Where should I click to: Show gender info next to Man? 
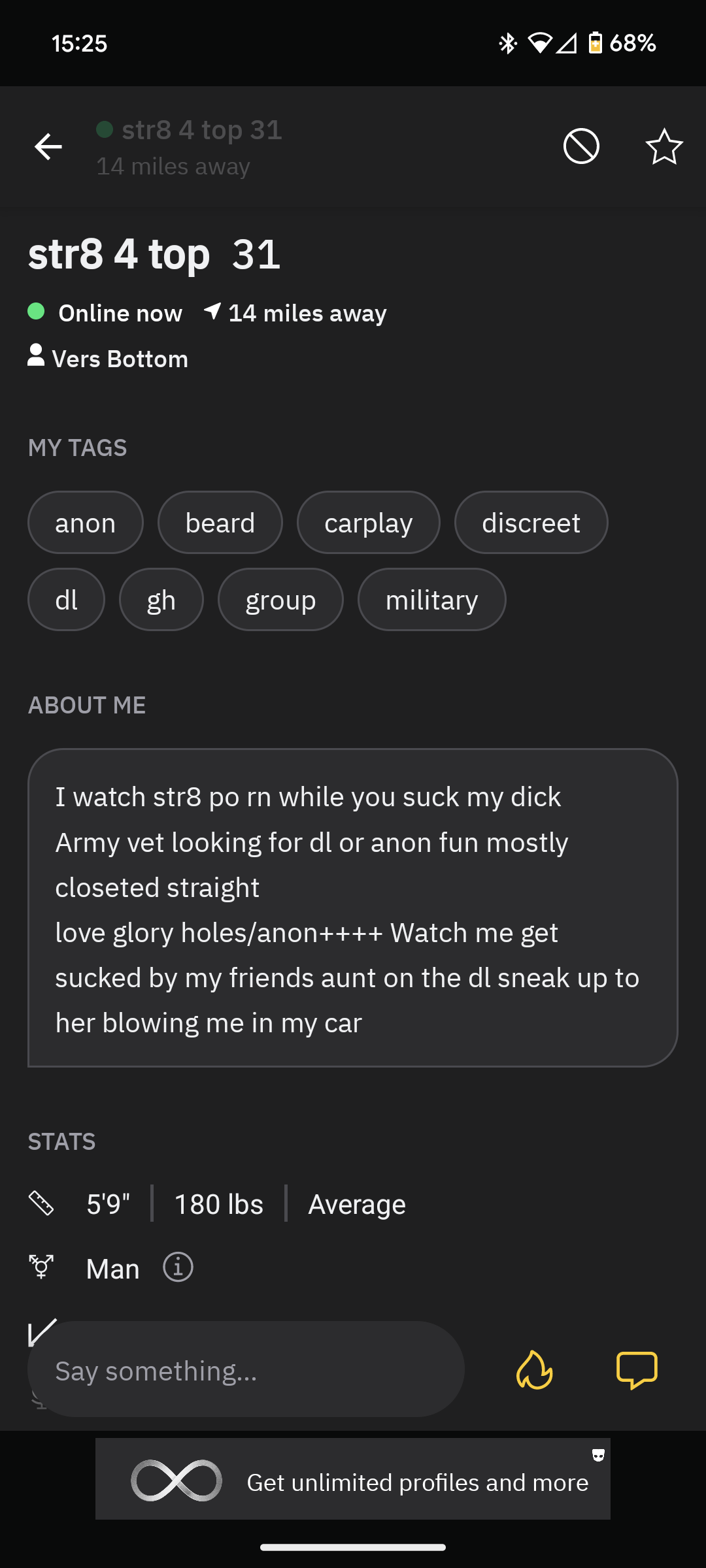point(178,1267)
